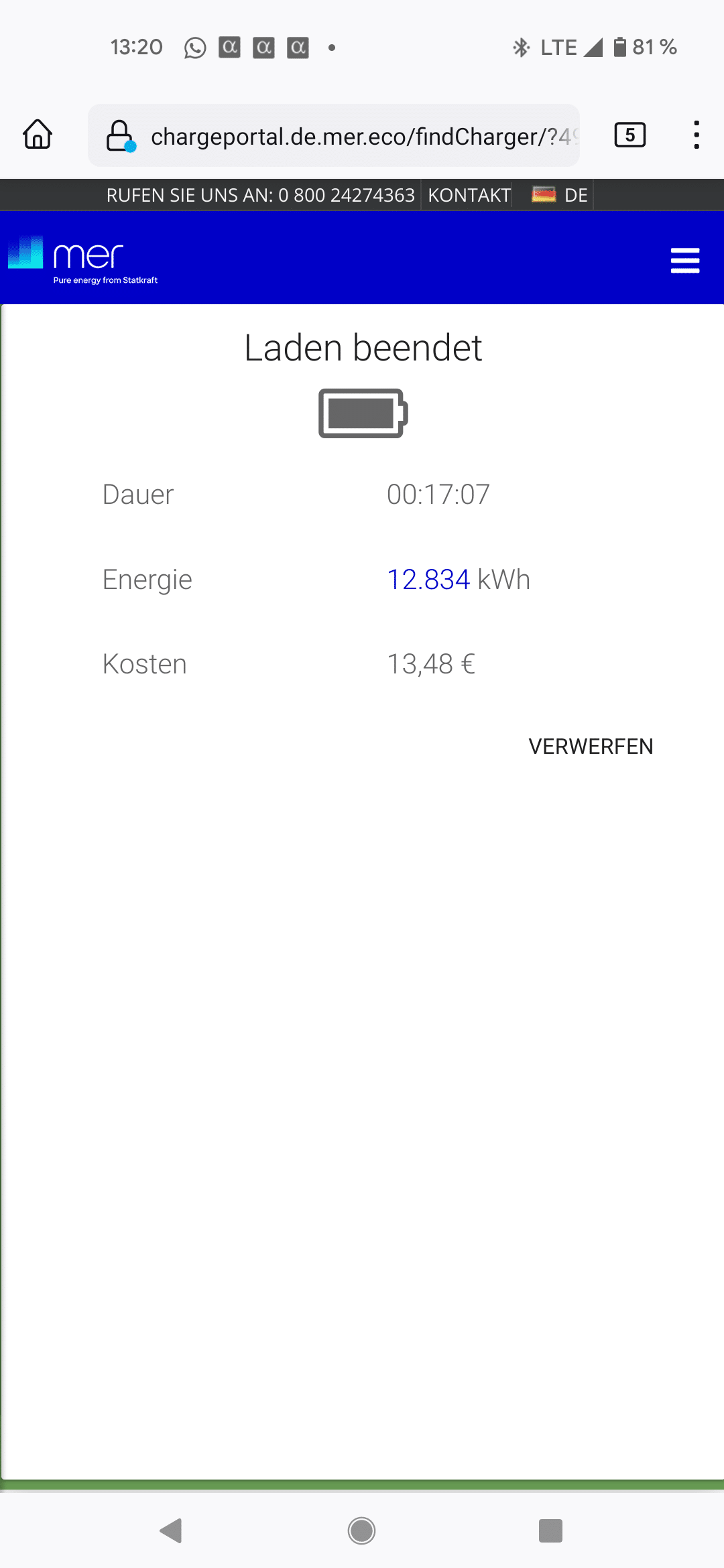Image resolution: width=724 pixels, height=1568 pixels.
Task: Change language via the DE selector
Action: 560,195
